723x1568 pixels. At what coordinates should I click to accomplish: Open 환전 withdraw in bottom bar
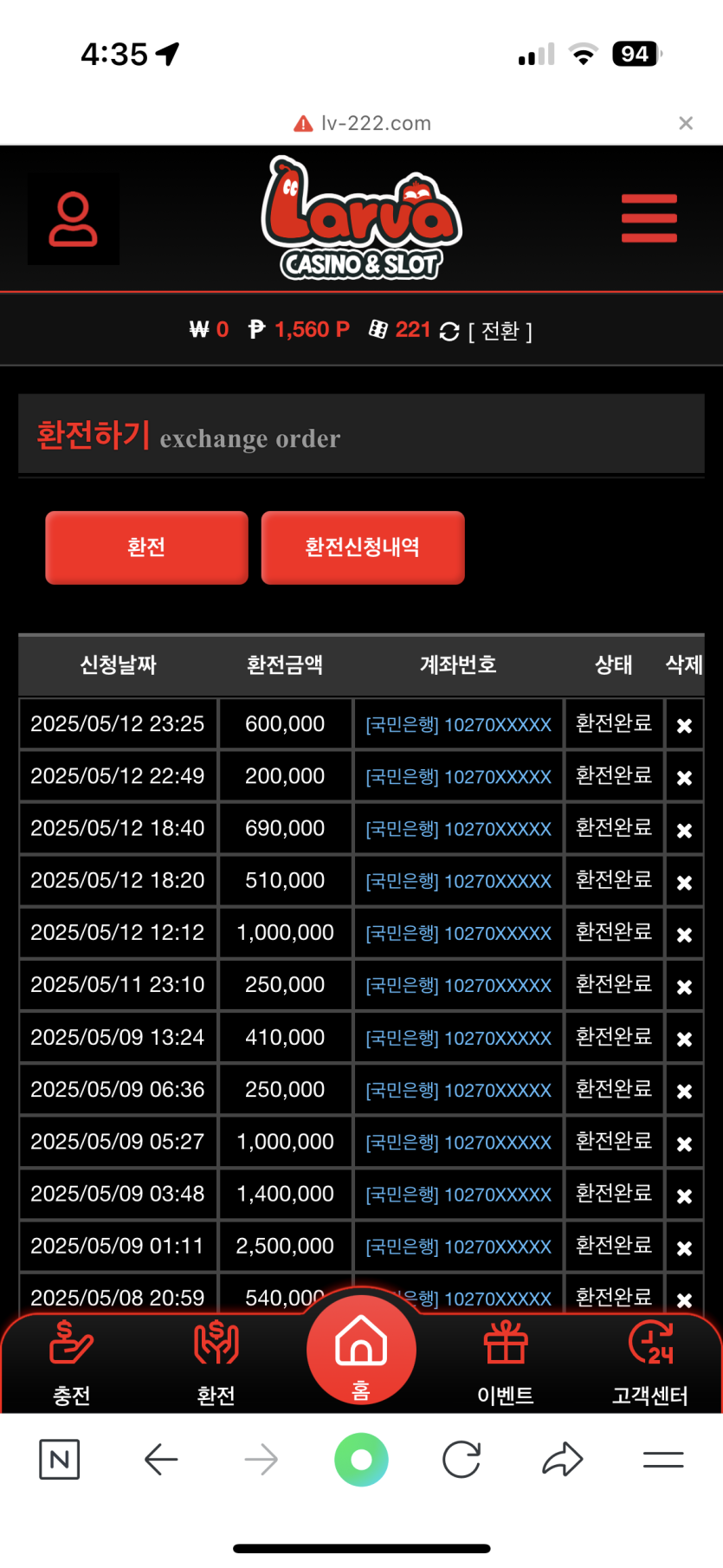pyautogui.click(x=216, y=1362)
